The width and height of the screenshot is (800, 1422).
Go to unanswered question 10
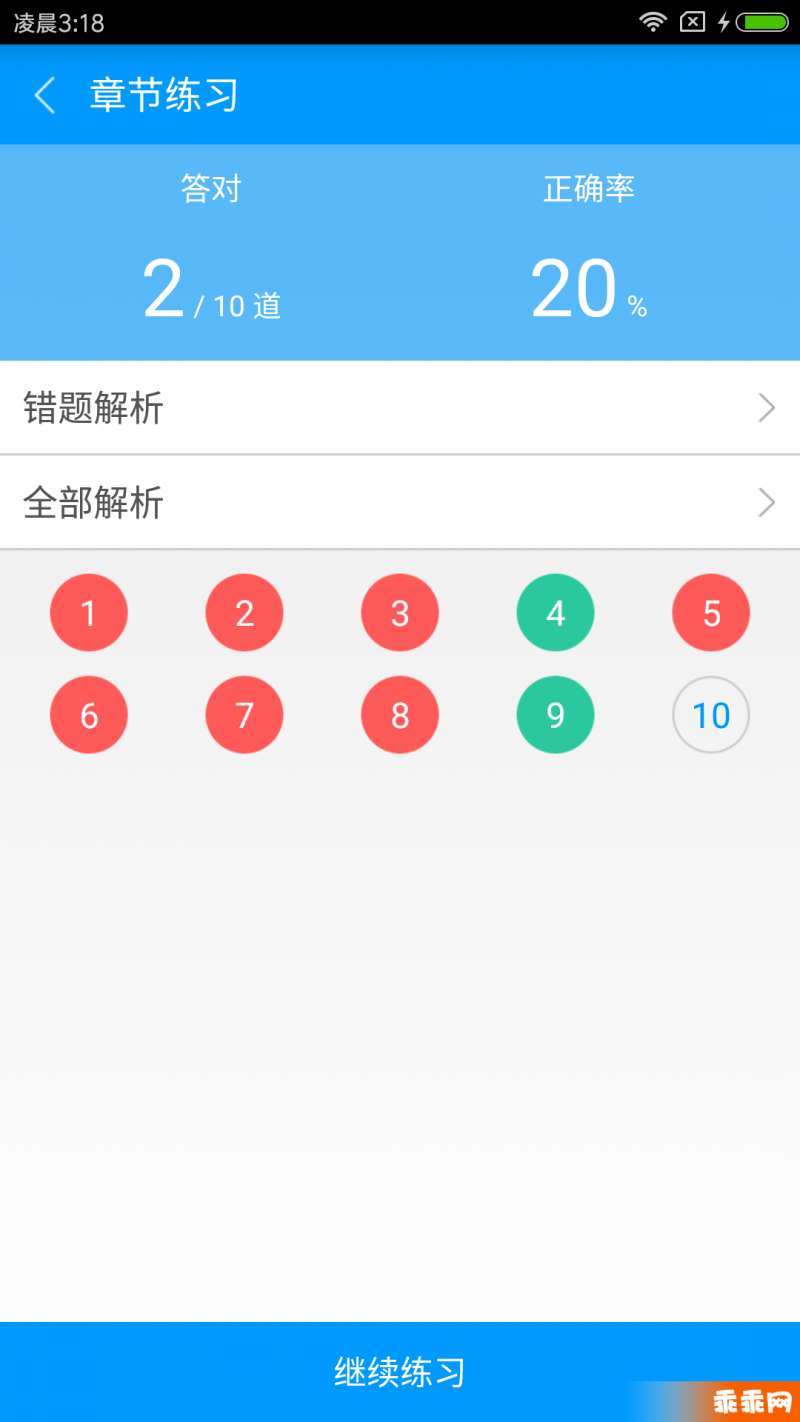pos(711,715)
